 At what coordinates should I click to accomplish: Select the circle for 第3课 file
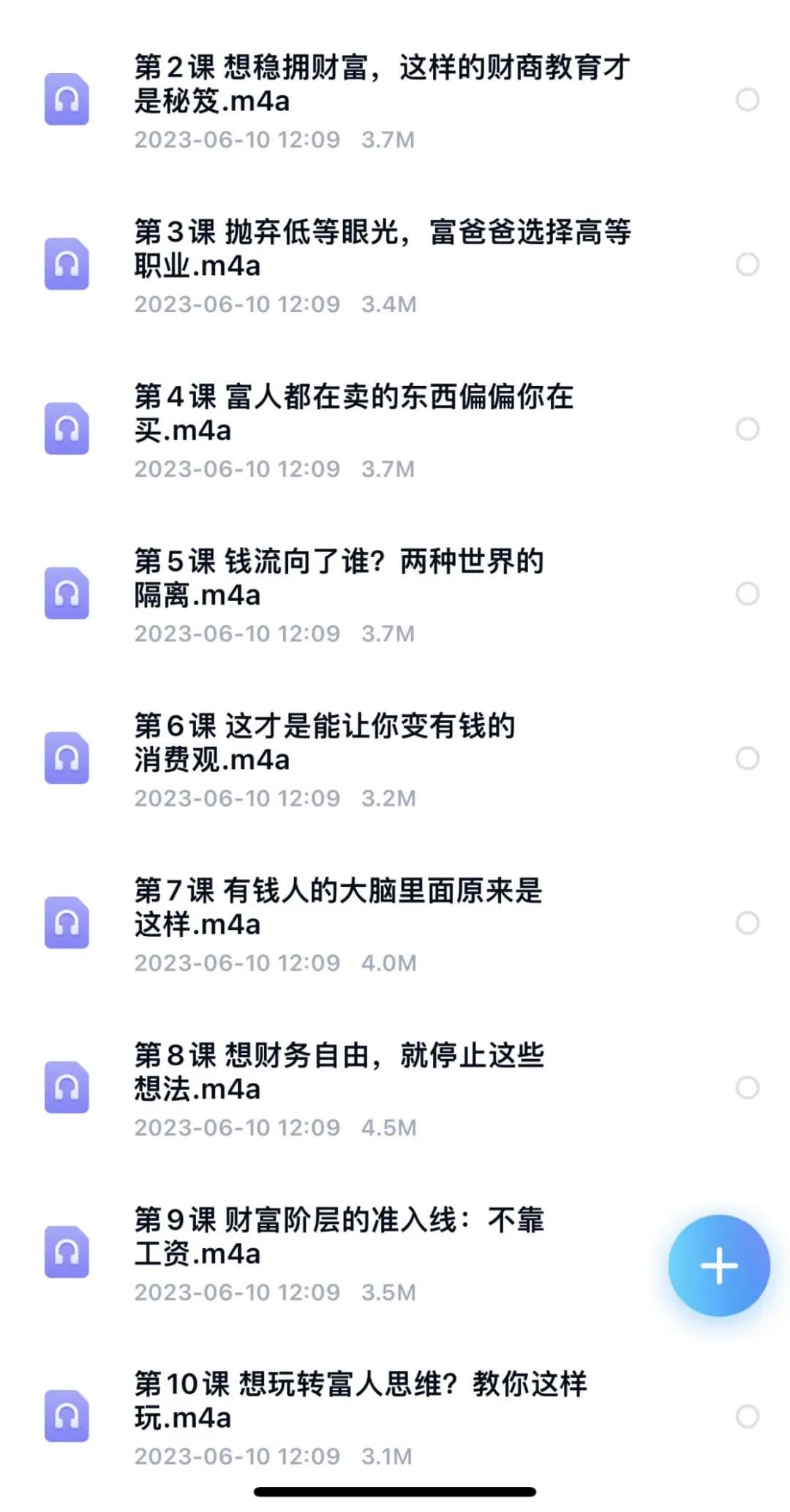(x=748, y=264)
